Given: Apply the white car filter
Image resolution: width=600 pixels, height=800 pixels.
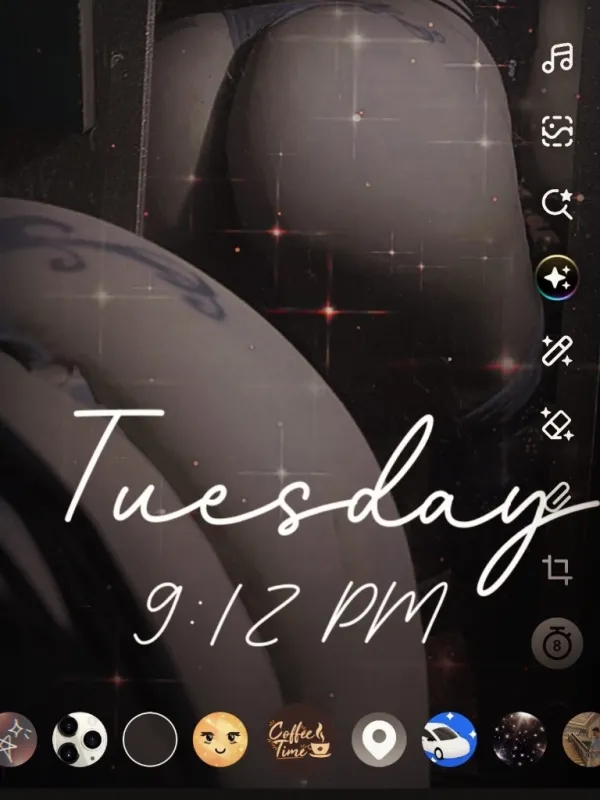Looking at the screenshot, I should point(449,739).
